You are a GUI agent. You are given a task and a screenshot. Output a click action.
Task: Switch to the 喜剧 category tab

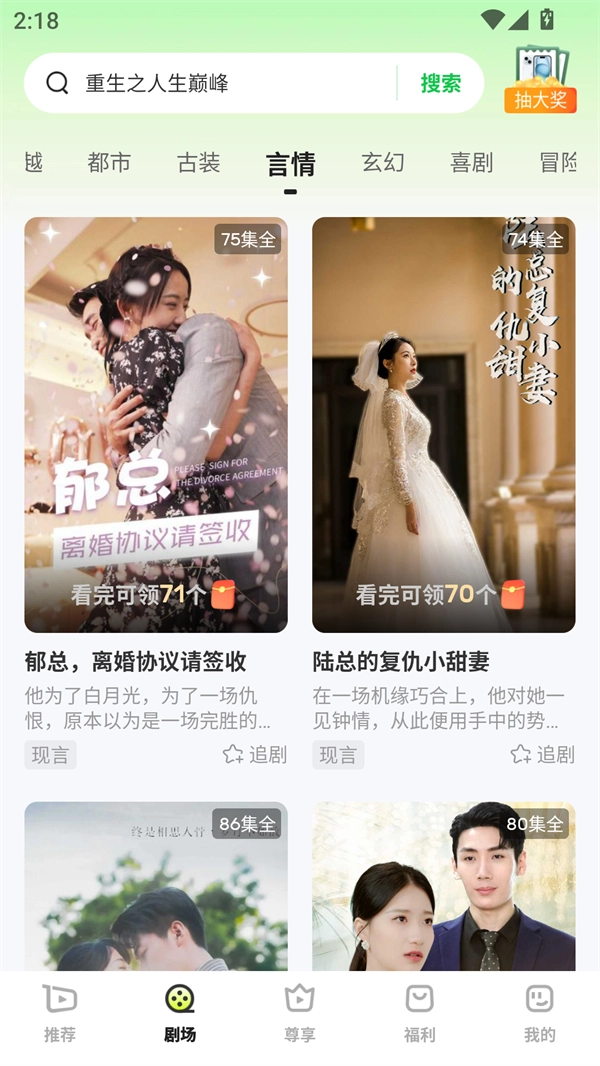[471, 162]
